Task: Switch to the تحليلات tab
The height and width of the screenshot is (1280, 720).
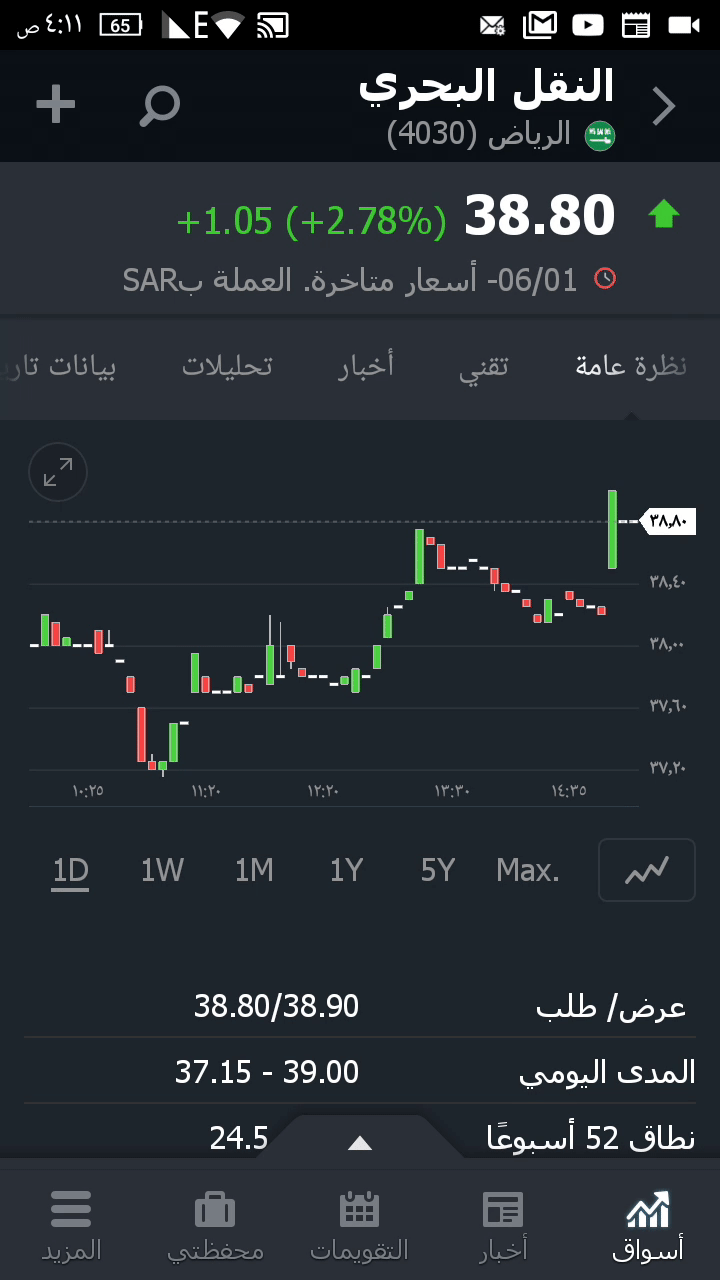Action: tap(227, 366)
